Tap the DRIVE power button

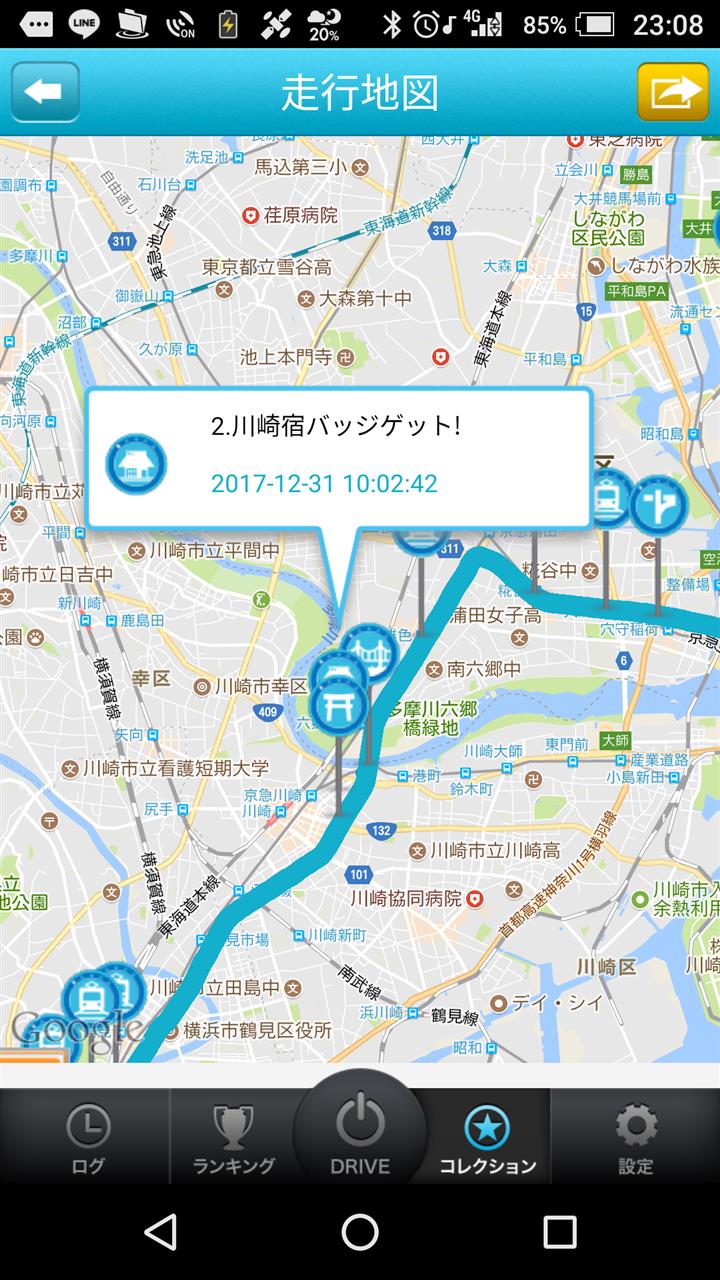pyautogui.click(x=360, y=1132)
